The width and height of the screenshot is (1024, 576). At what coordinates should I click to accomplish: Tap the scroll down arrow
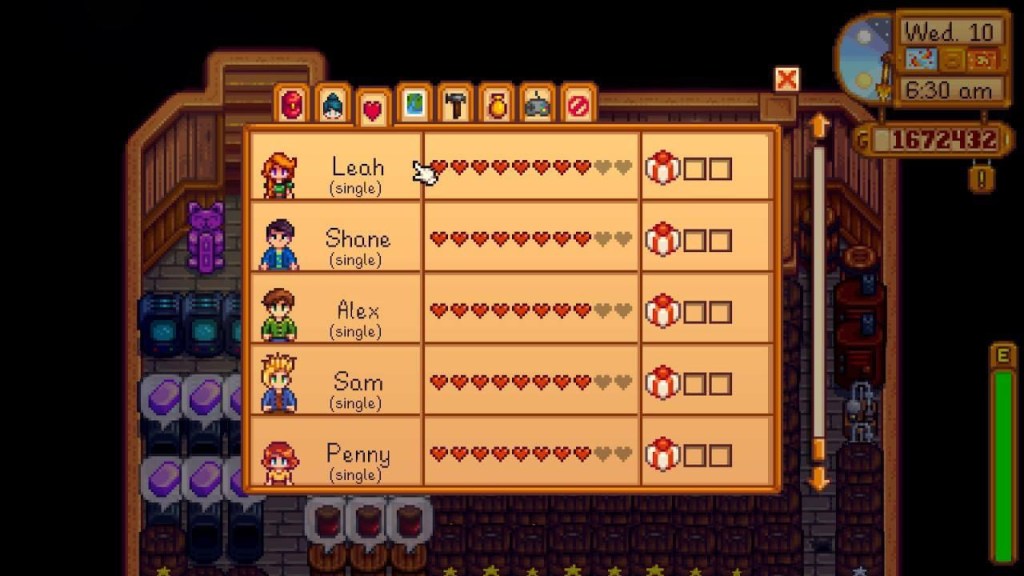point(819,477)
